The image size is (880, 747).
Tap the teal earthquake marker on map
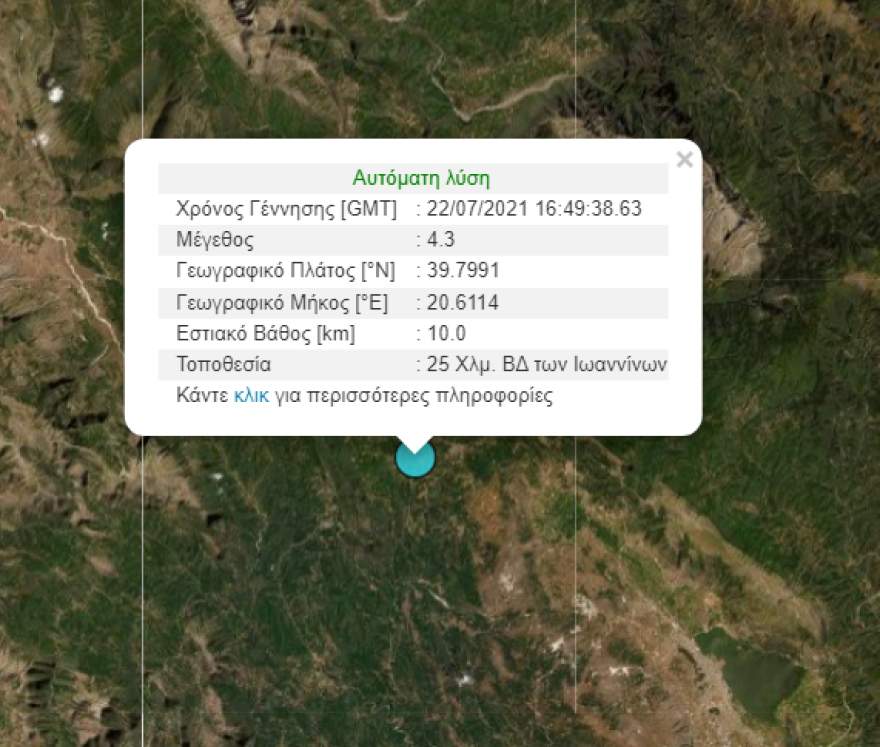(x=415, y=459)
